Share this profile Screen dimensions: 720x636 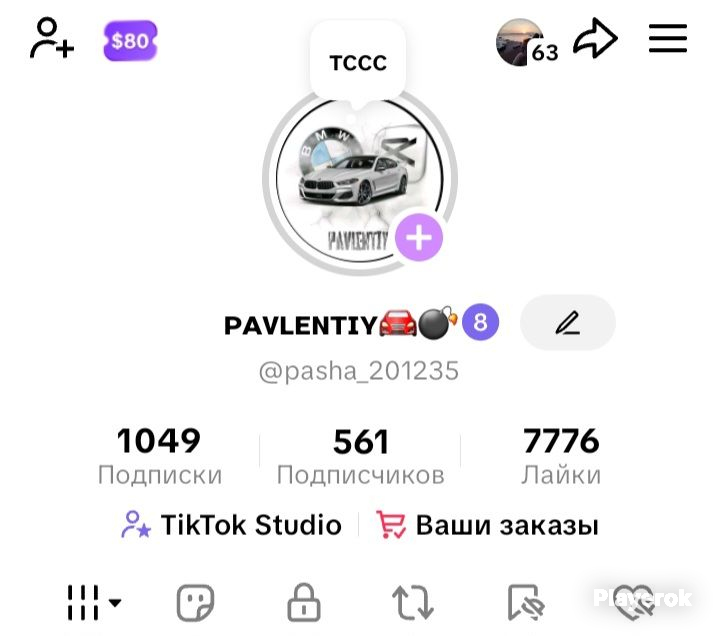coord(596,39)
